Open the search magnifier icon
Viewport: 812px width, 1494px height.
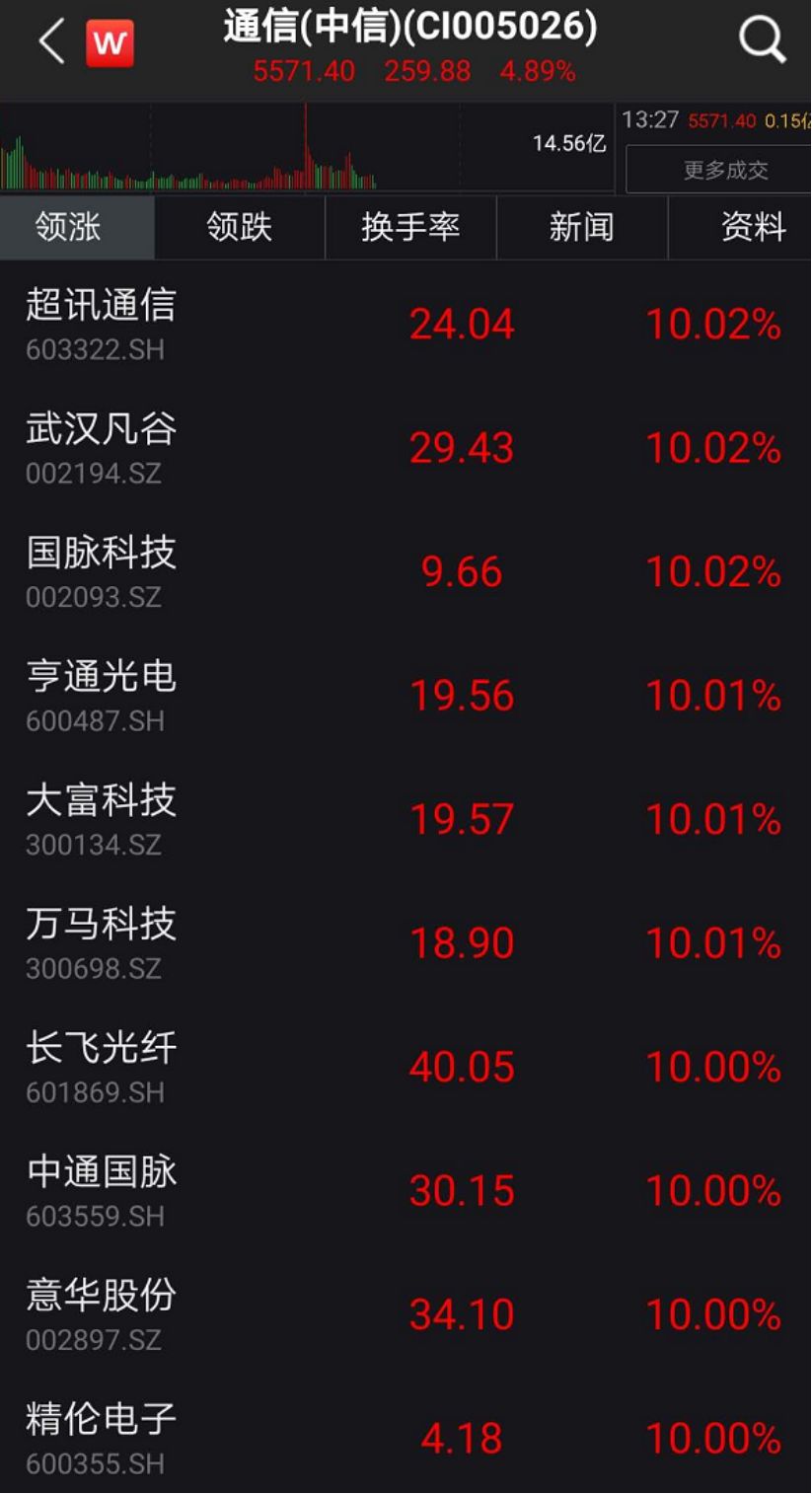pos(761,41)
